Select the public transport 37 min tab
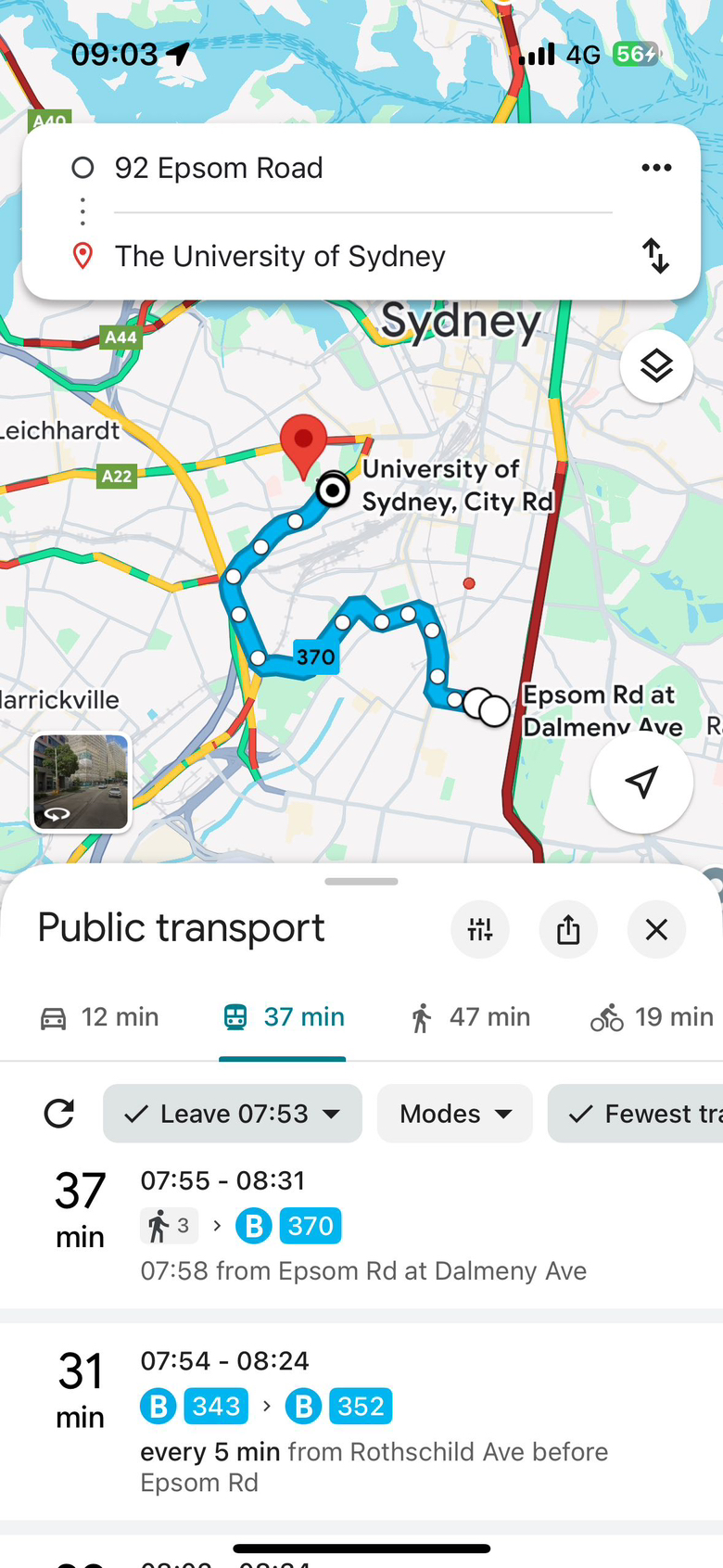This screenshot has height=1568, width=723. pyautogui.click(x=283, y=1017)
